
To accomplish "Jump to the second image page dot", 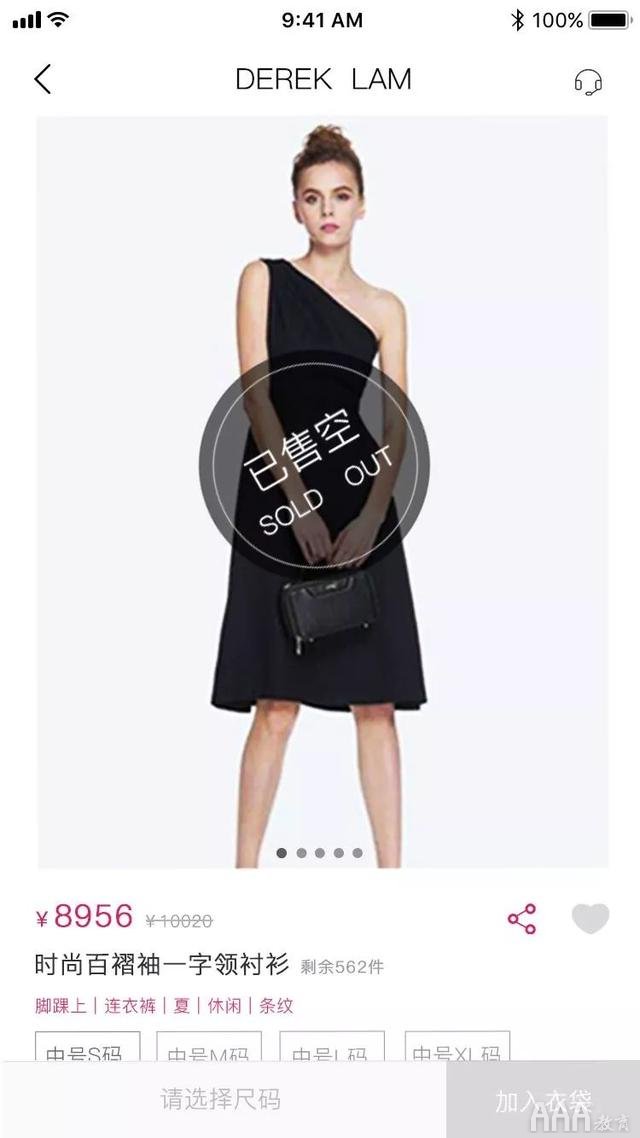I will (301, 853).
